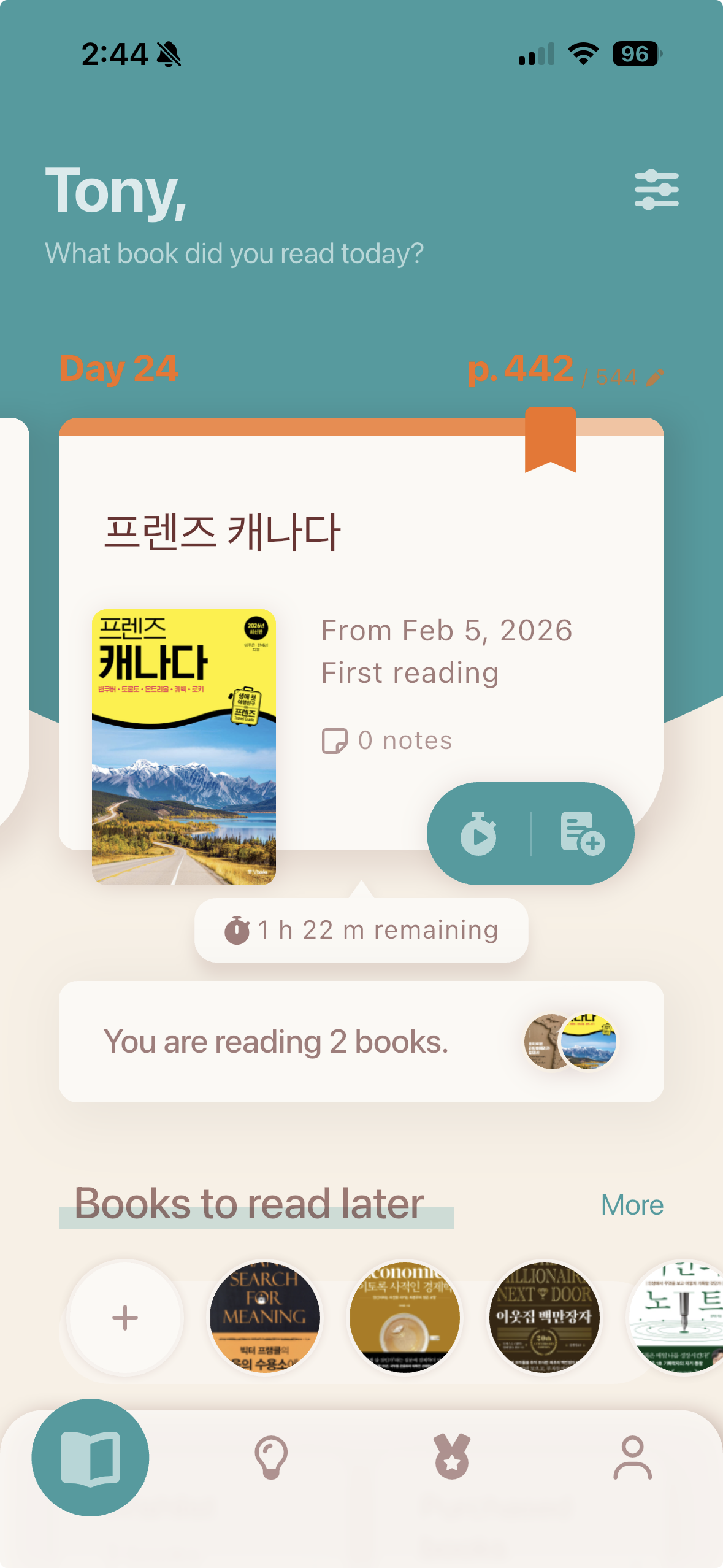Add a new book with the plus button

pyautogui.click(x=124, y=1316)
